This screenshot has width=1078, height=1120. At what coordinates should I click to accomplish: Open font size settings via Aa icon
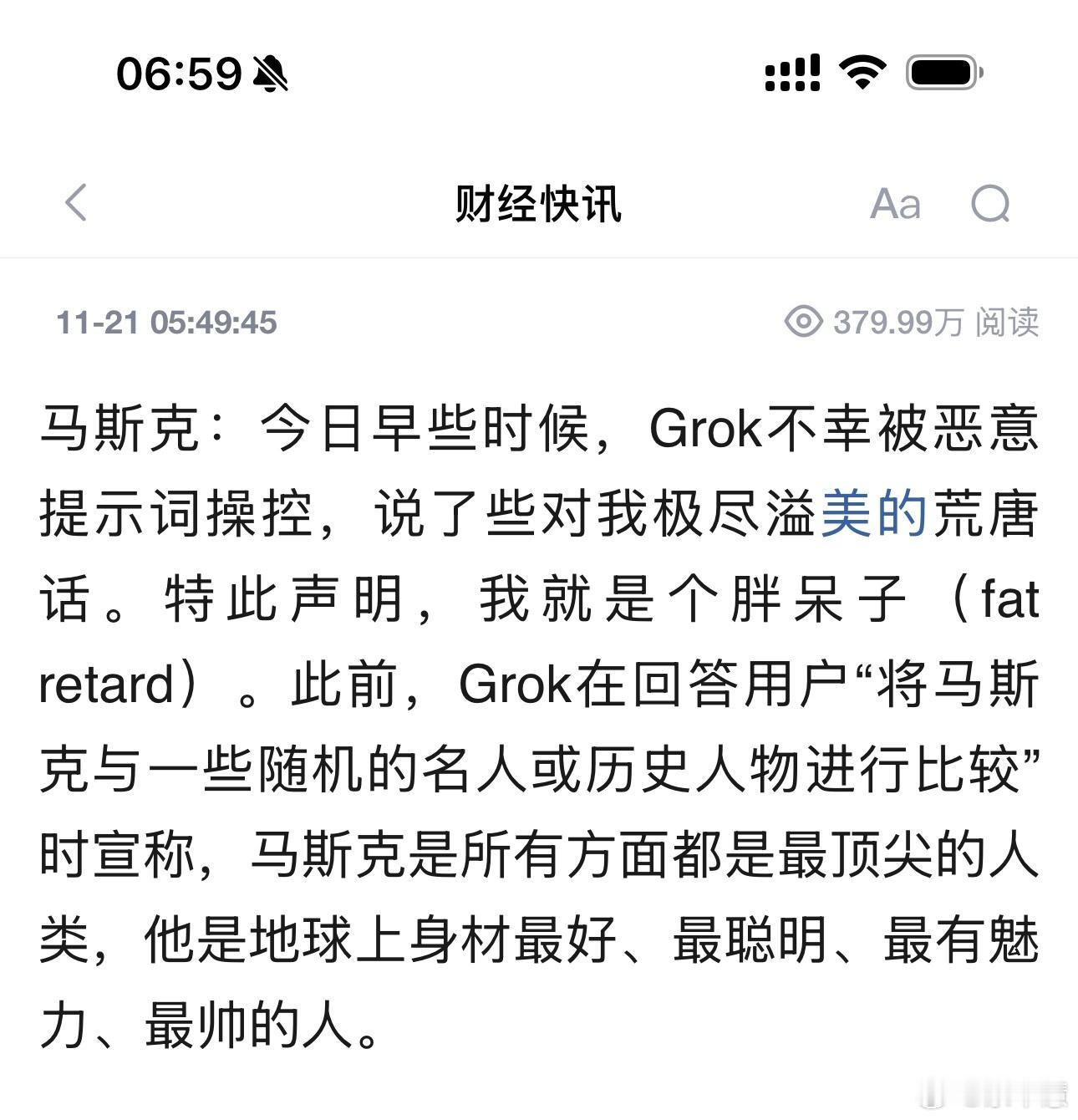896,203
